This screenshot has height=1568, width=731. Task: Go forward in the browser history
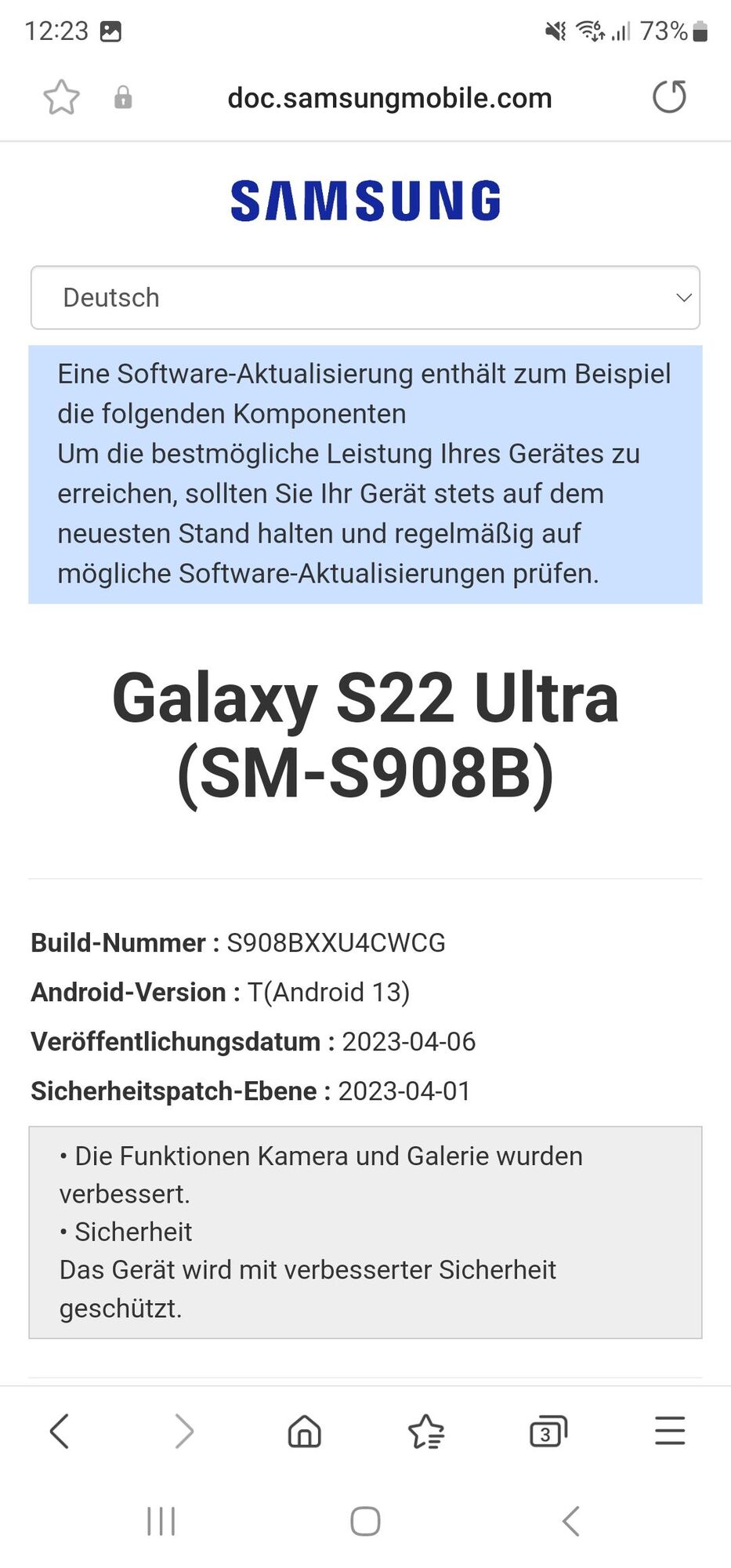(x=183, y=1432)
